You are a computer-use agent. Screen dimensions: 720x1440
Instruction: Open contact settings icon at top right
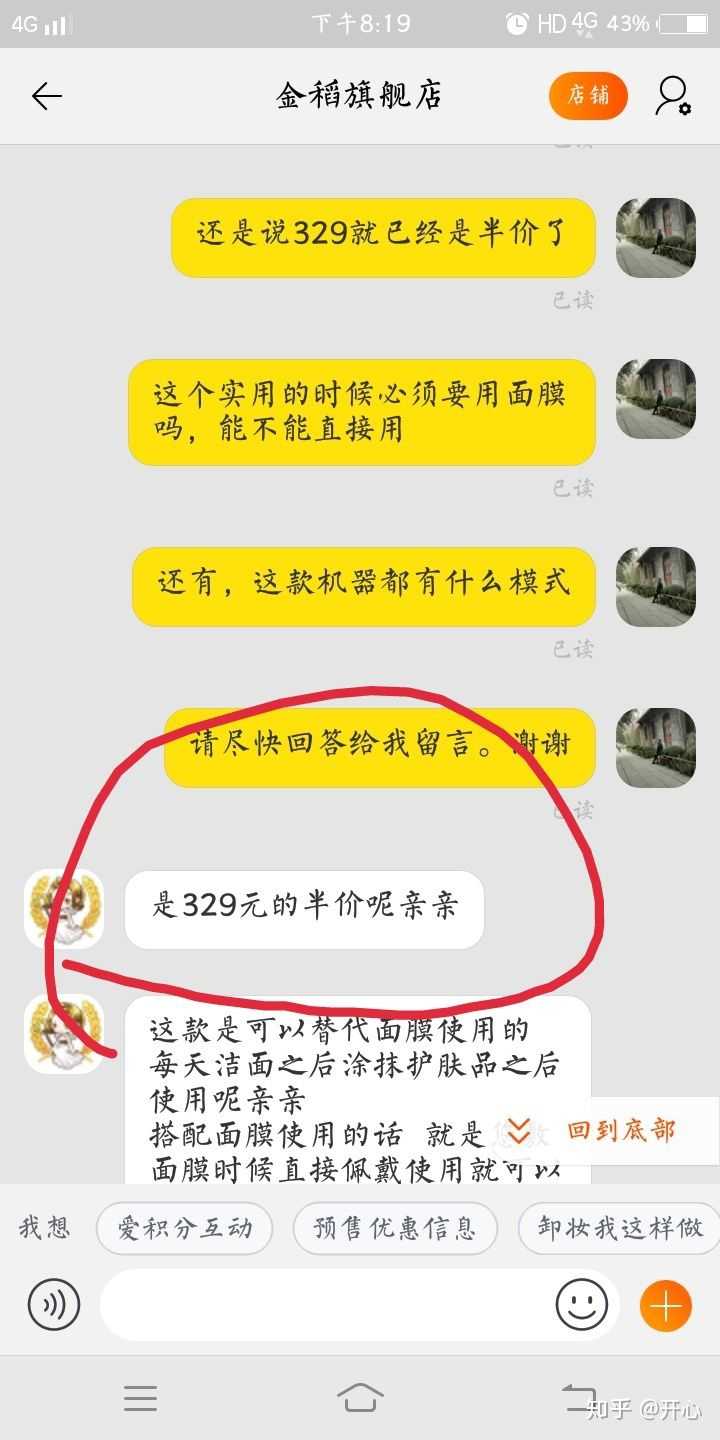[673, 96]
